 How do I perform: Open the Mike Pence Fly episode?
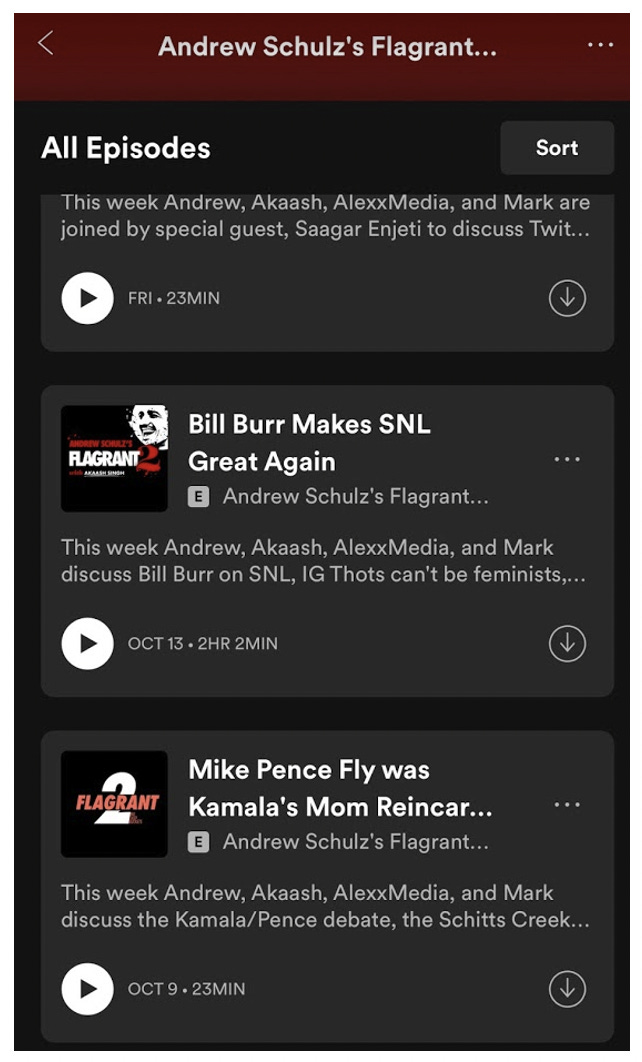pos(340,788)
